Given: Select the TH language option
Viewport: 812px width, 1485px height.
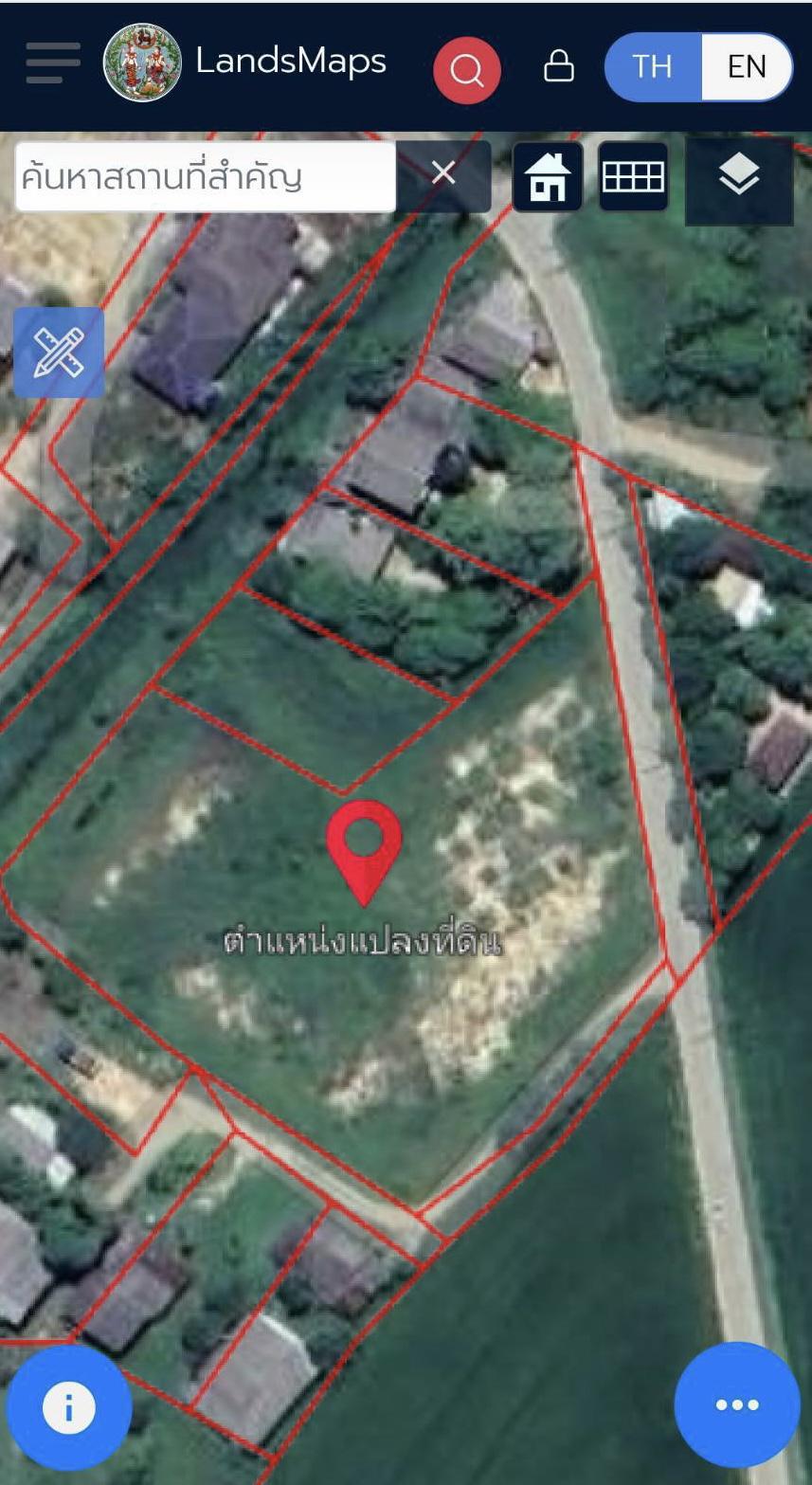Looking at the screenshot, I should [653, 66].
